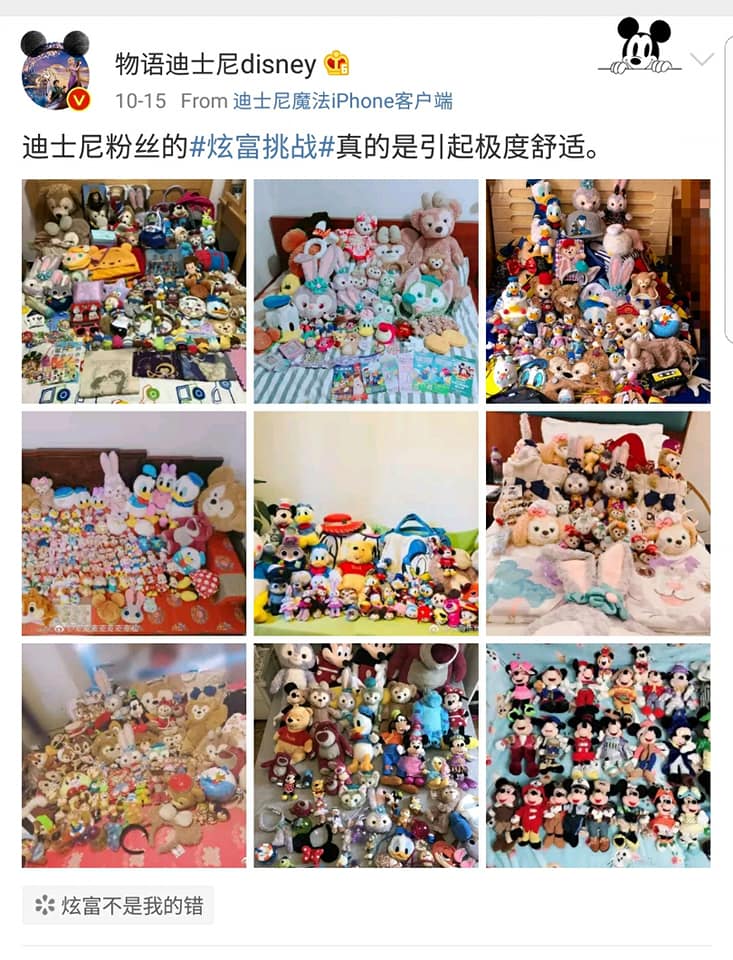Enlarge the photo with the pixelated edge
The width and height of the screenshot is (733, 960).
pos(598,292)
